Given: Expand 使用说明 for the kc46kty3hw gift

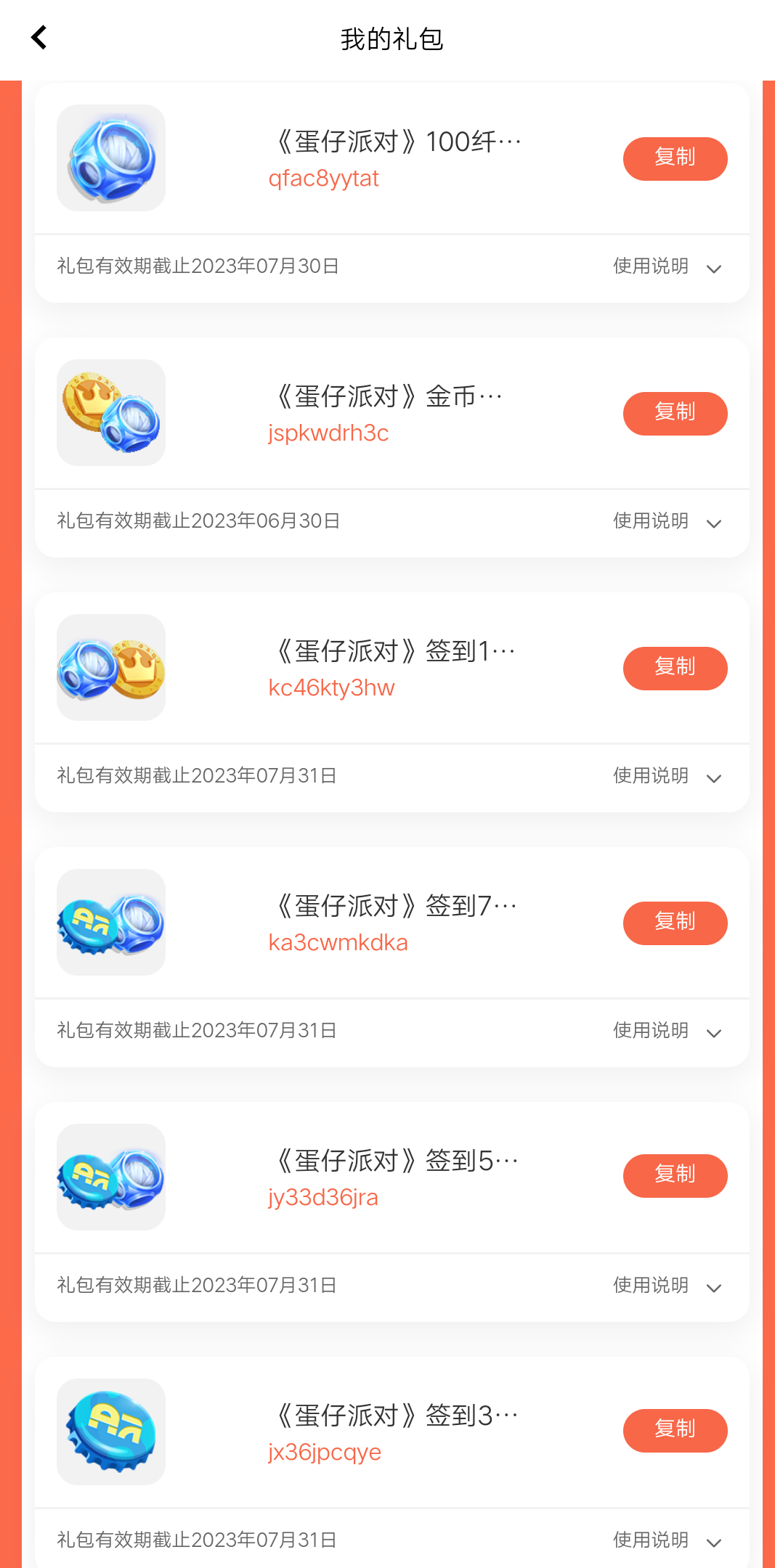Looking at the screenshot, I should pos(667,777).
